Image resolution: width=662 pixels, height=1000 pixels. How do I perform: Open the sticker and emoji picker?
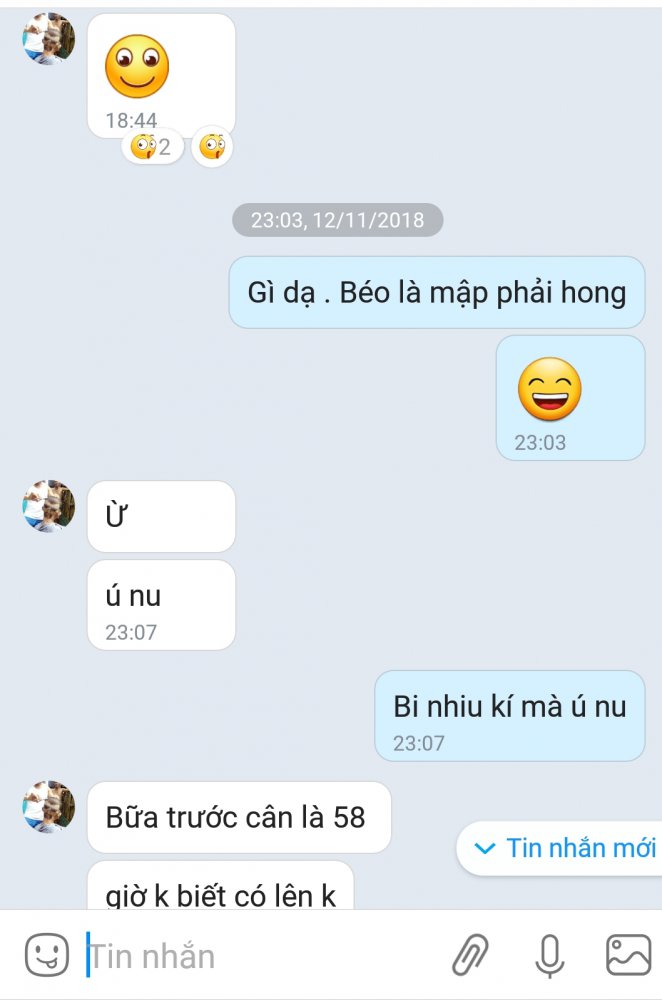tap(45, 955)
